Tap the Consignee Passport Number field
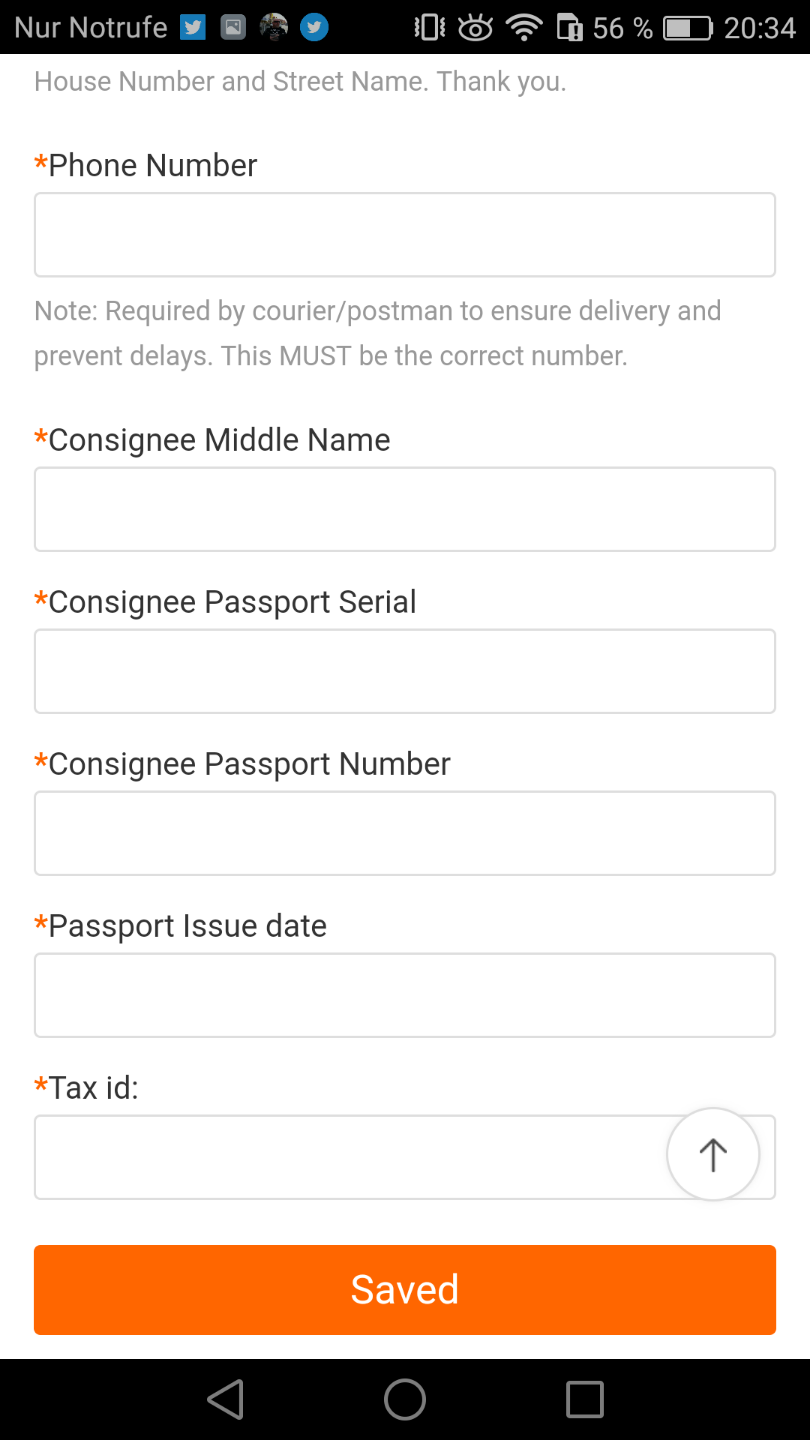 coord(405,833)
